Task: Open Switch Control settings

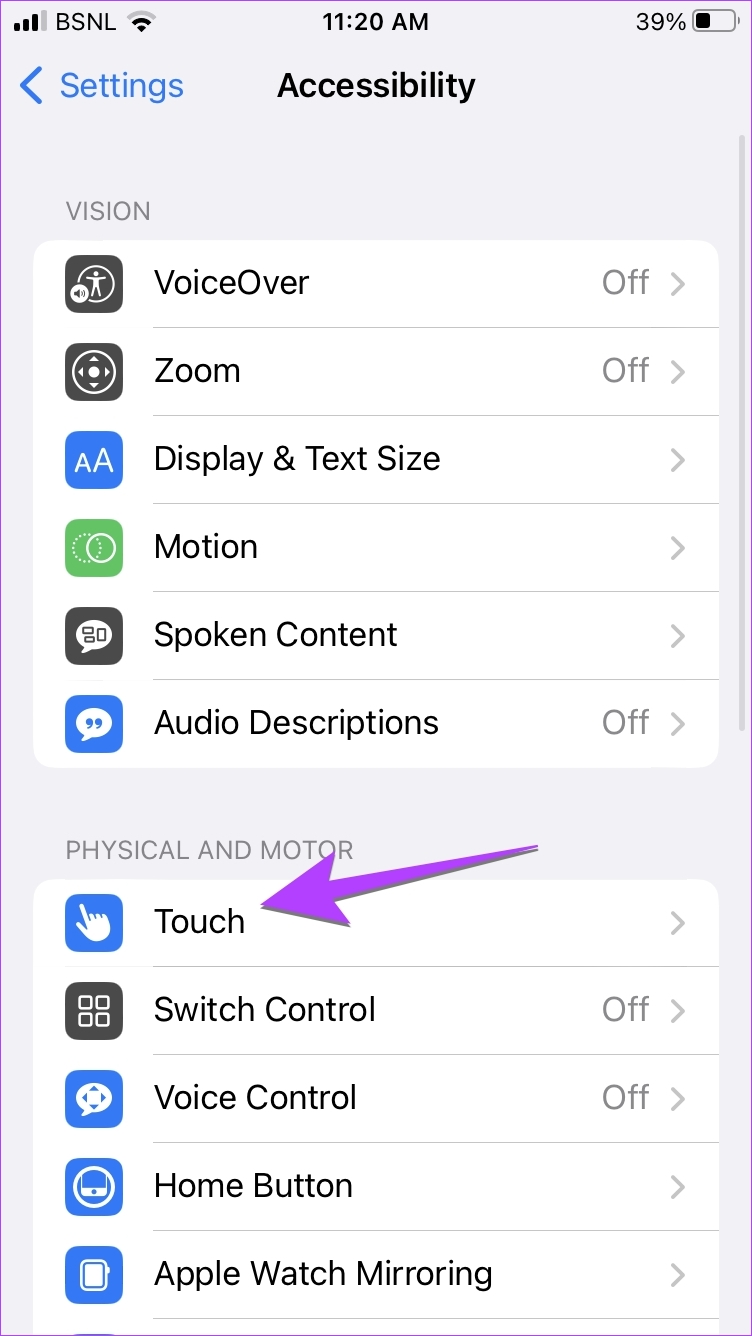Action: (376, 1010)
